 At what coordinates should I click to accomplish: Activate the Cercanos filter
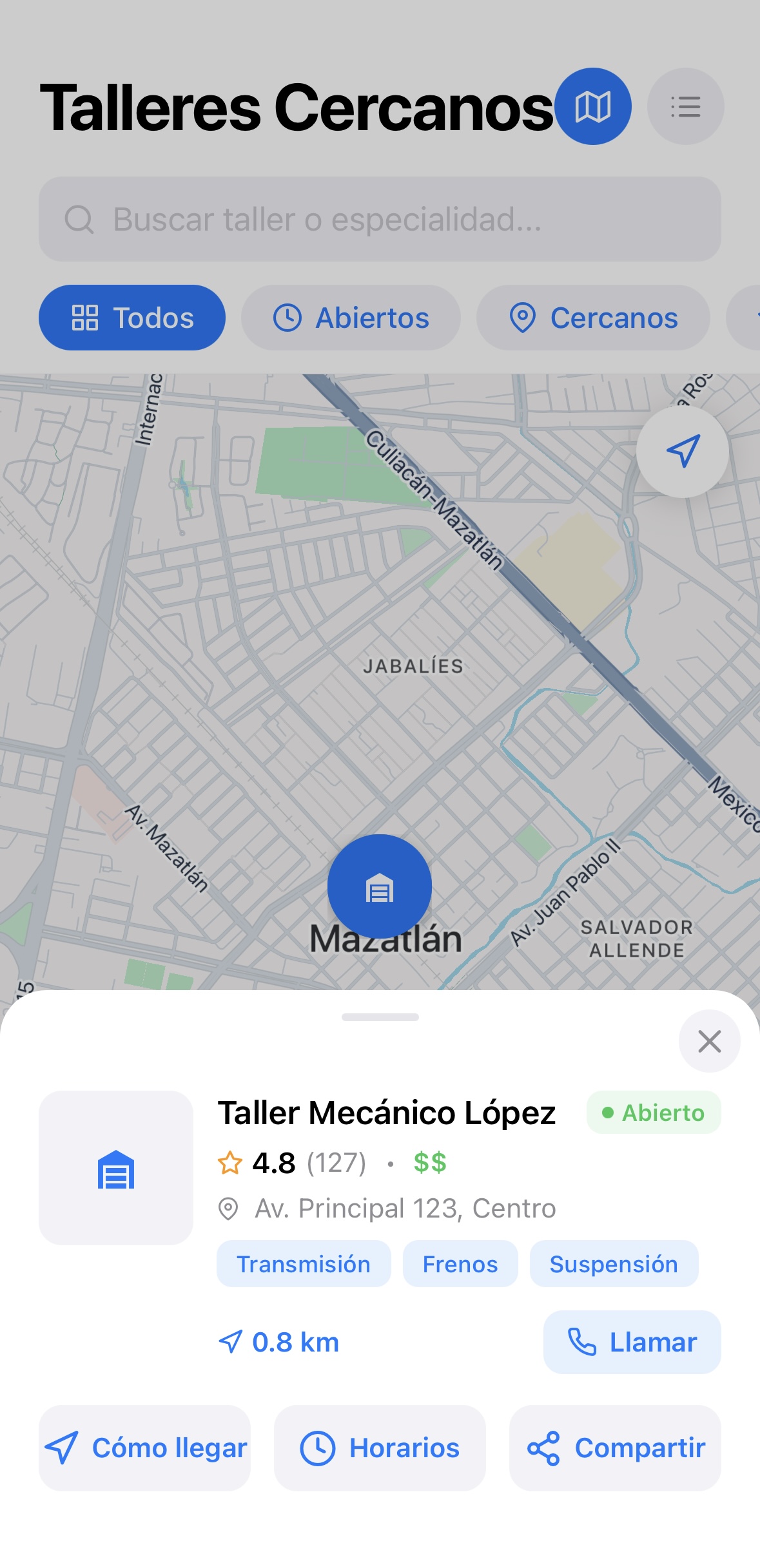[594, 317]
